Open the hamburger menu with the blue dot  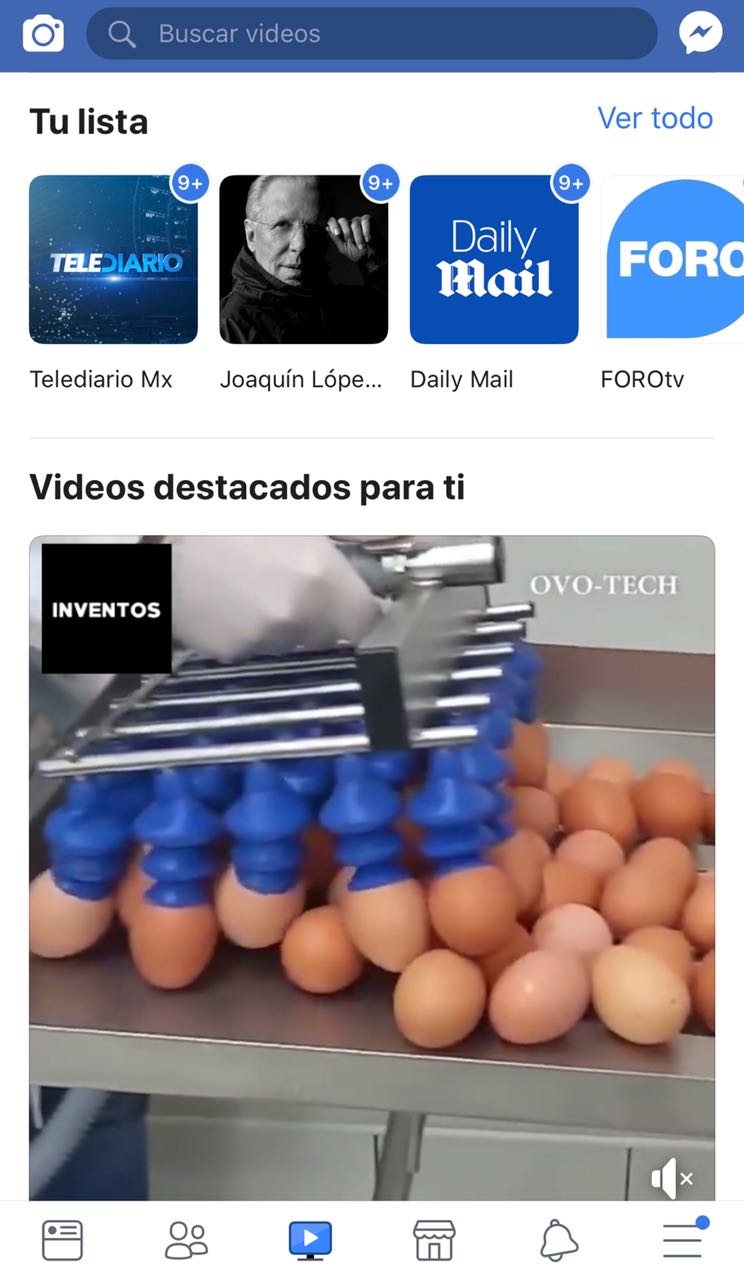click(x=682, y=1238)
